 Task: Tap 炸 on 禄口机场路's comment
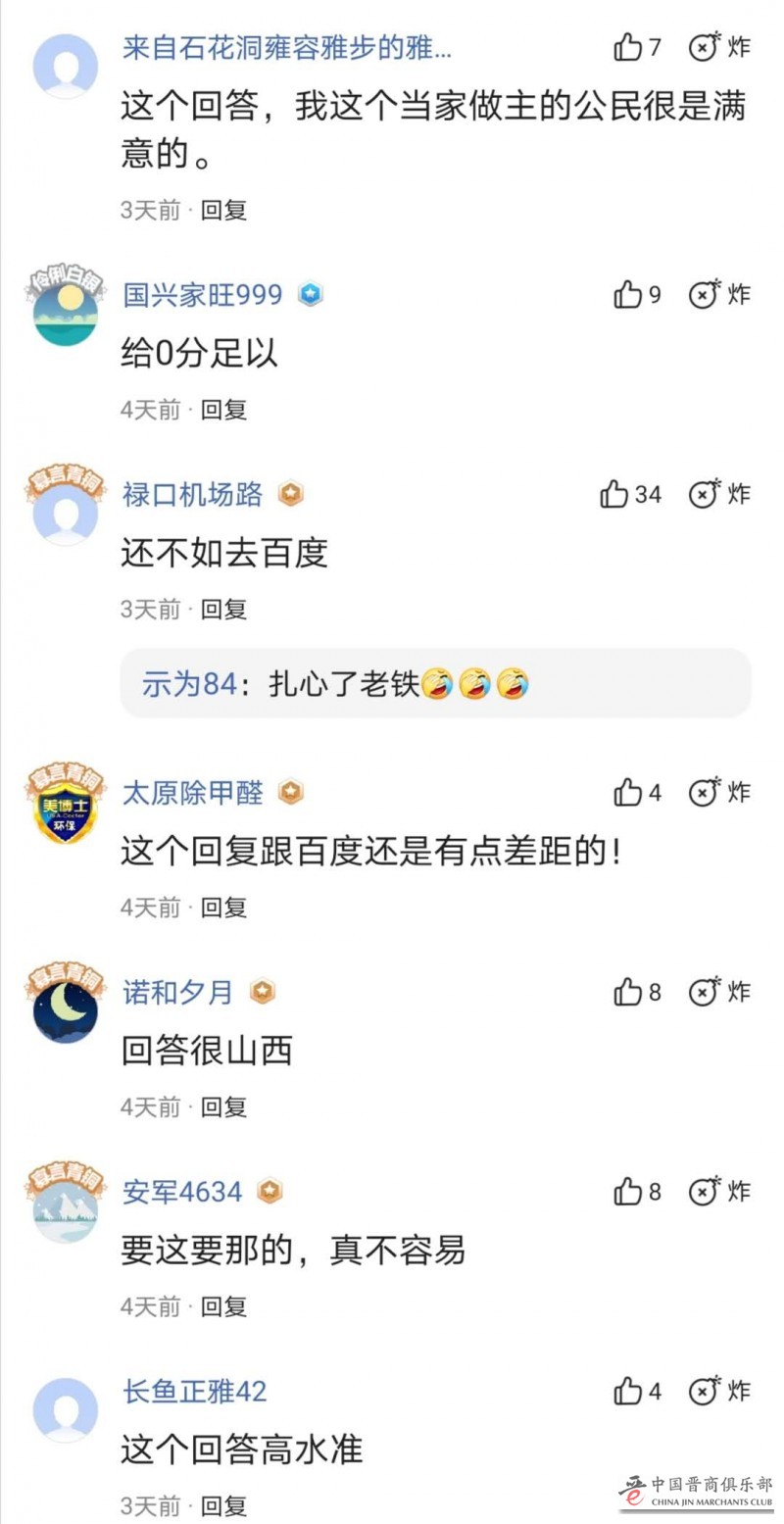[x=719, y=495]
